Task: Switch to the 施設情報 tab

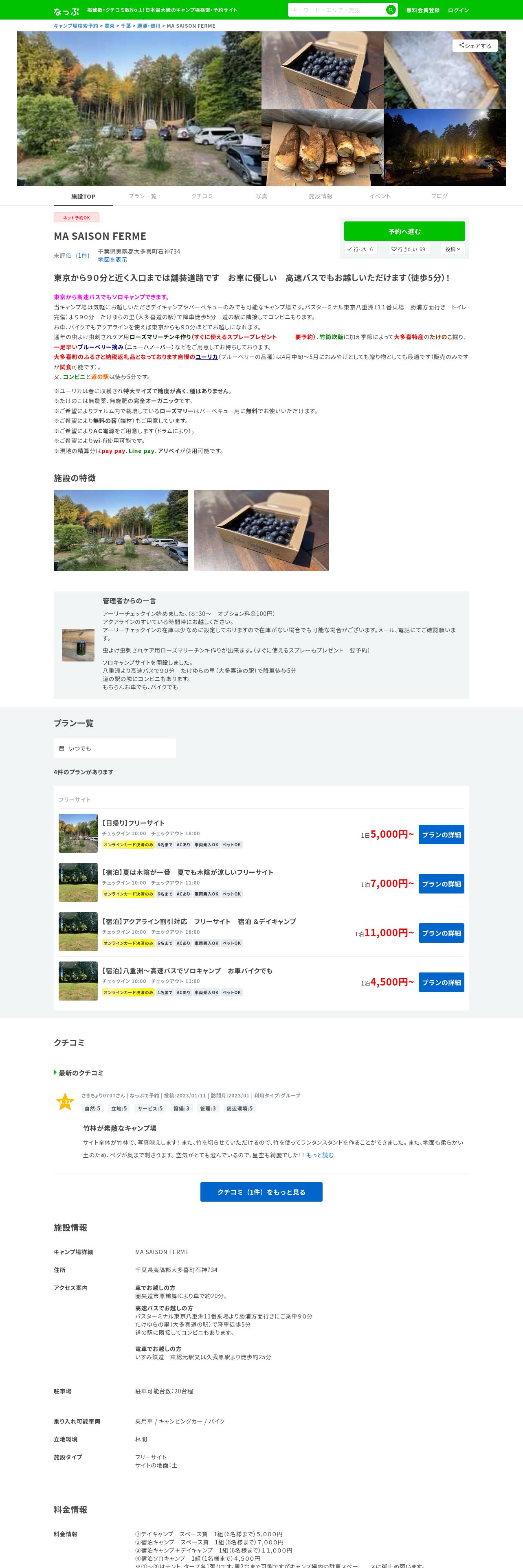Action: click(320, 196)
